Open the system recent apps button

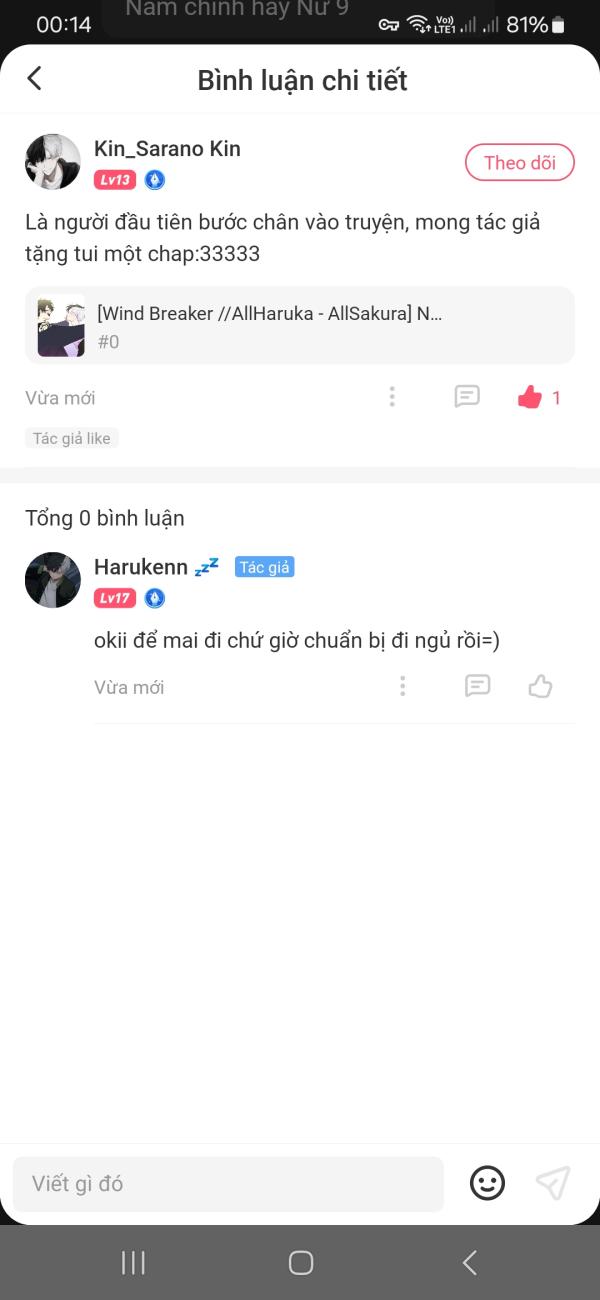click(133, 1263)
